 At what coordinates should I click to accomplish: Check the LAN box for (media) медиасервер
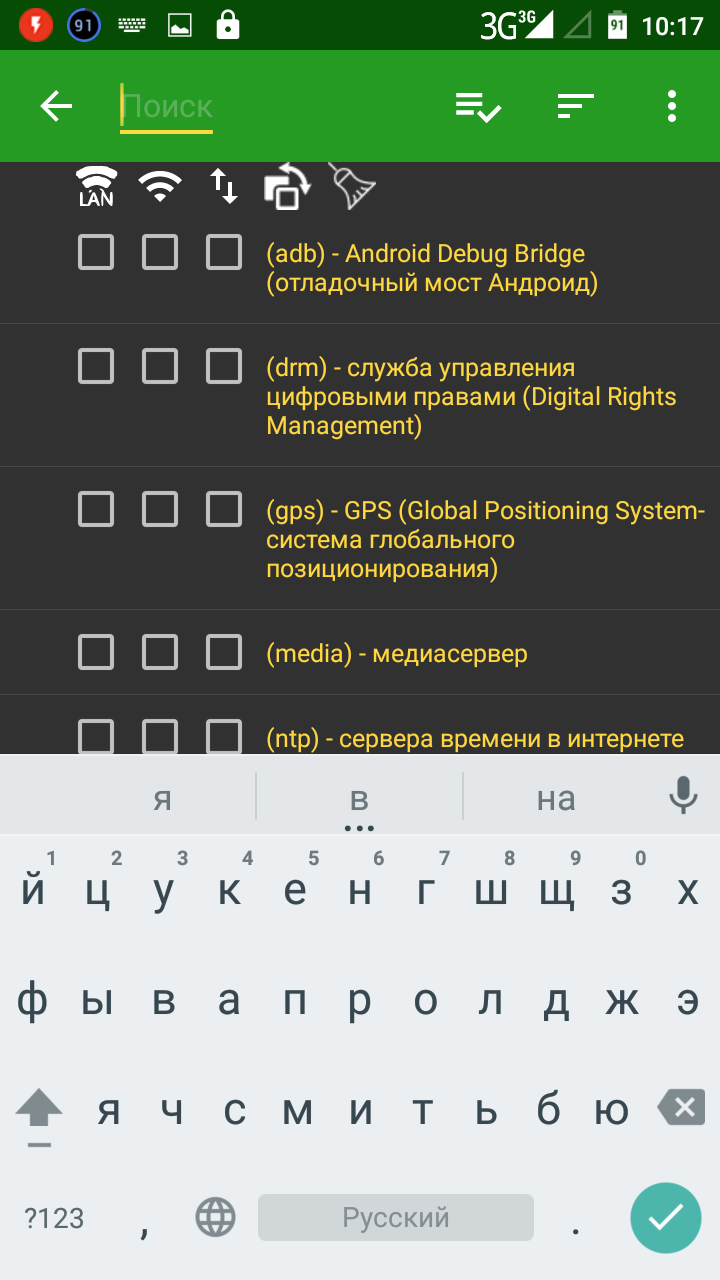(x=96, y=653)
